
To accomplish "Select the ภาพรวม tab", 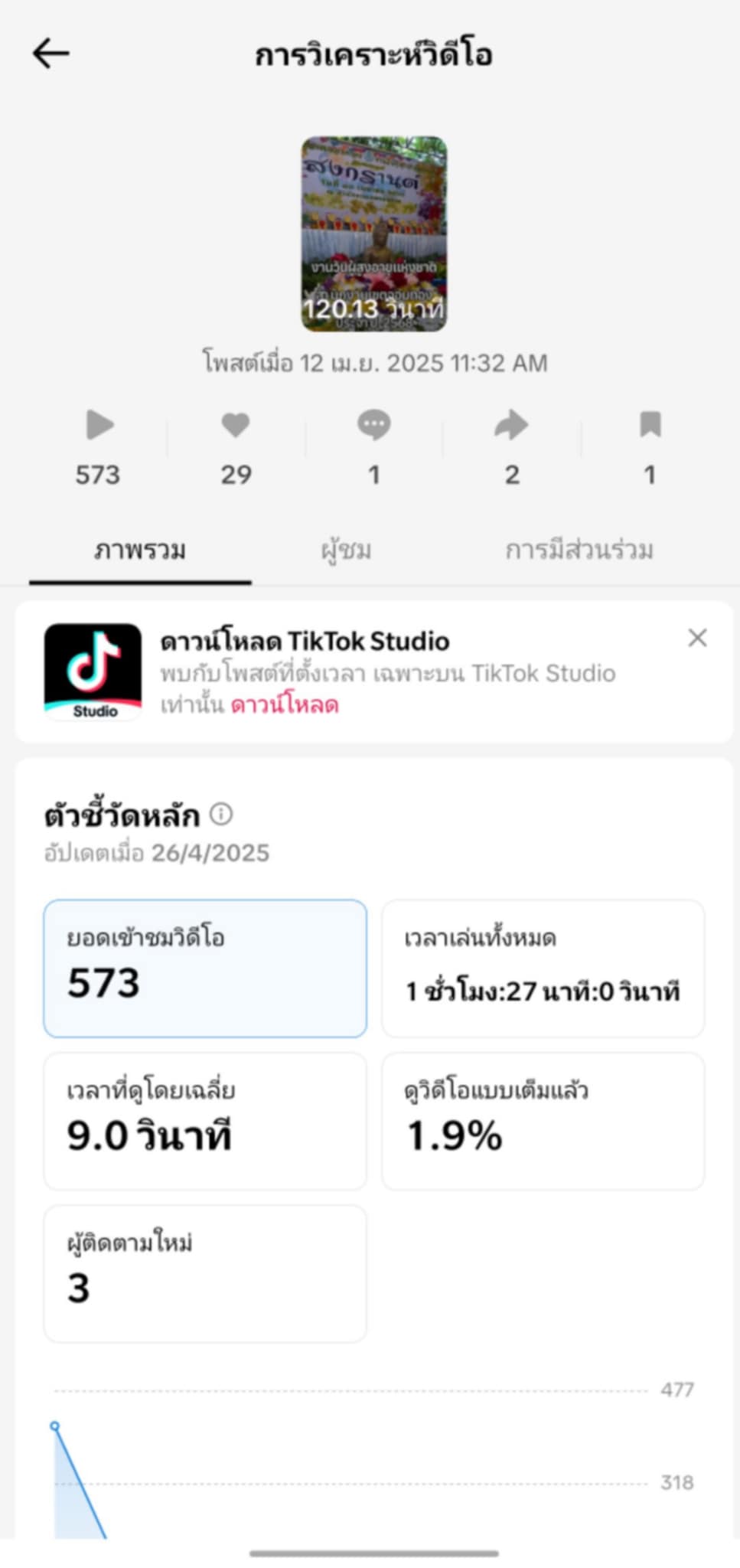I will pyautogui.click(x=140, y=550).
